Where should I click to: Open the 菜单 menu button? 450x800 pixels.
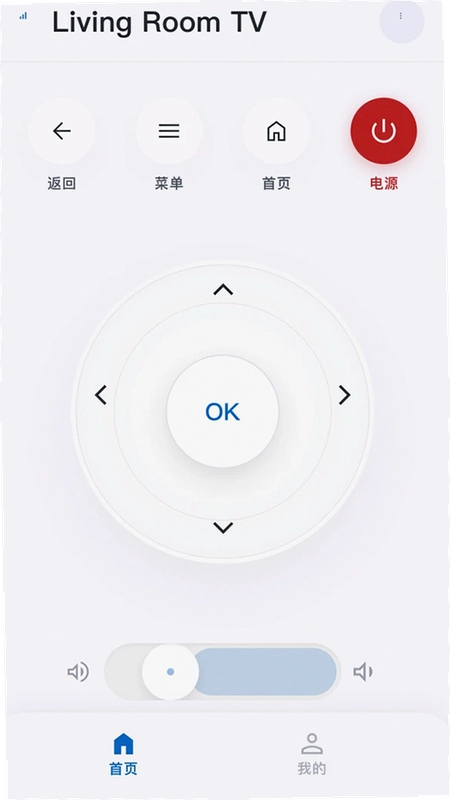169,131
